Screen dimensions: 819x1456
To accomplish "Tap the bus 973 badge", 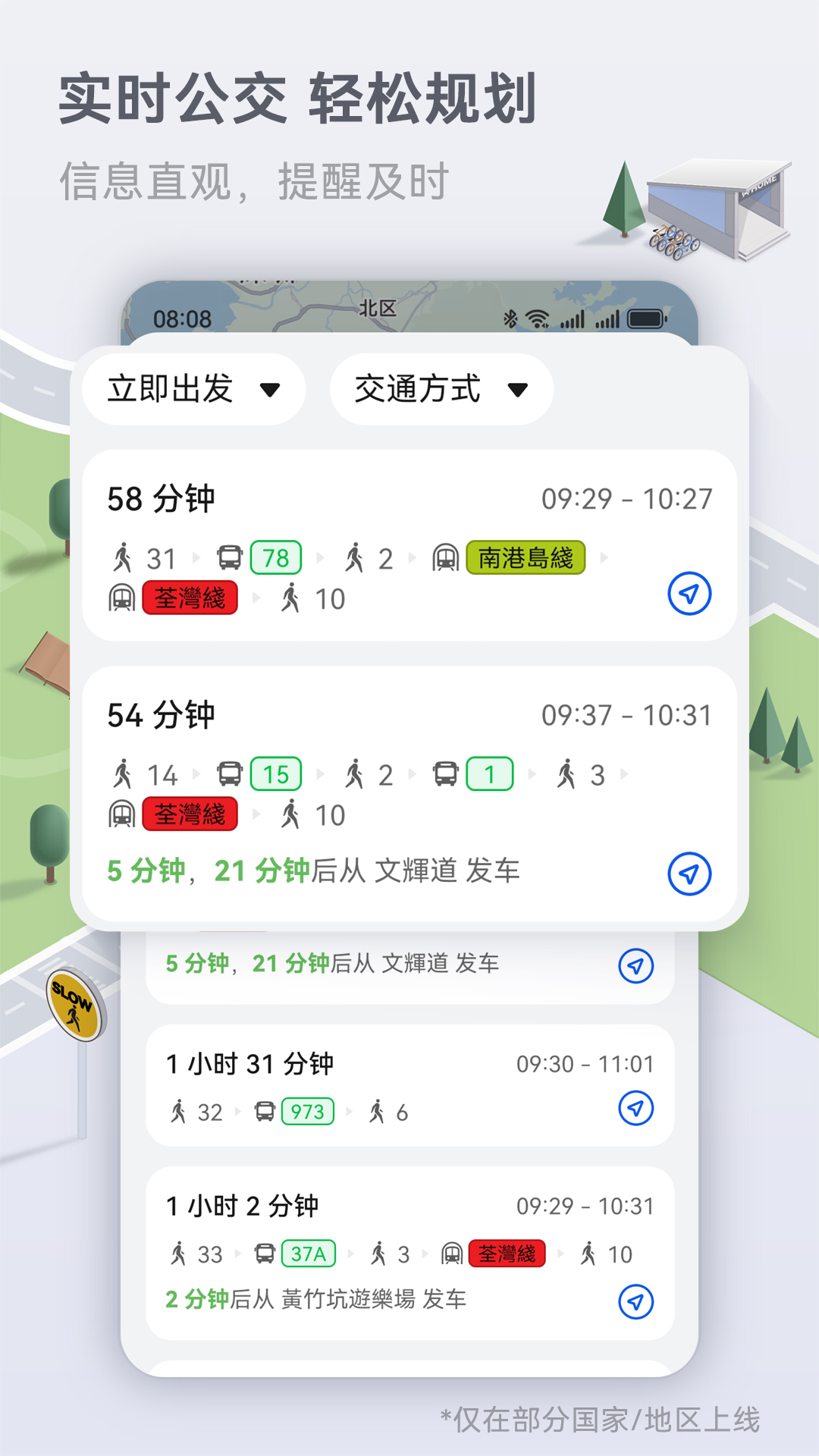I will tap(306, 1112).
